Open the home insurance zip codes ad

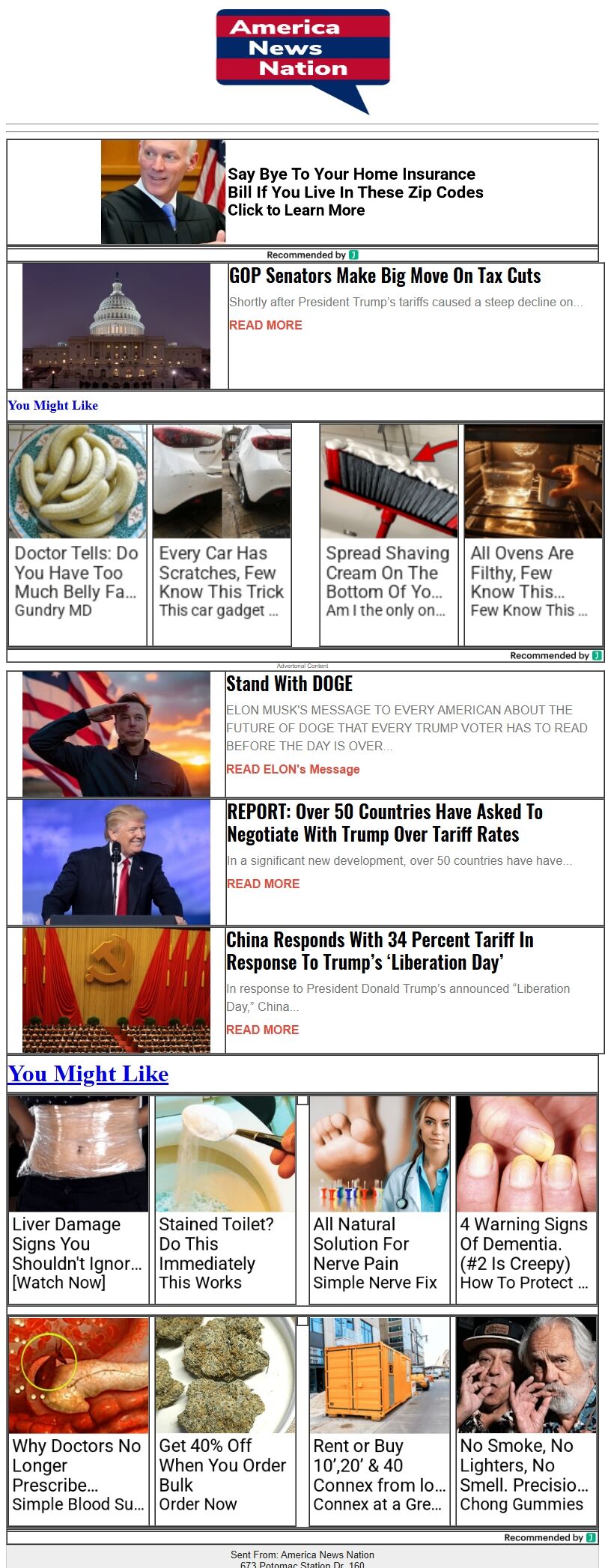click(355, 192)
